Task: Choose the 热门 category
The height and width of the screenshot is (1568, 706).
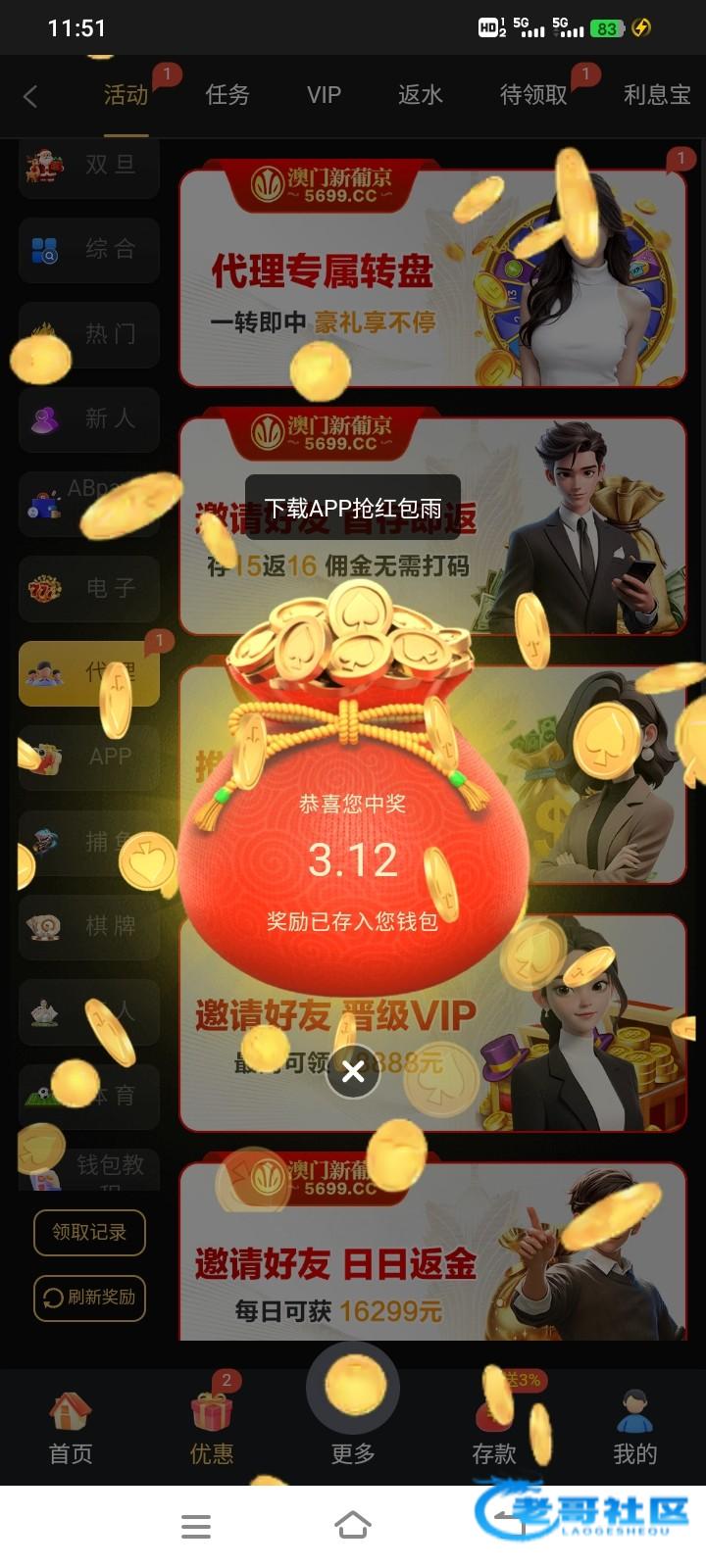Action: 88,334
